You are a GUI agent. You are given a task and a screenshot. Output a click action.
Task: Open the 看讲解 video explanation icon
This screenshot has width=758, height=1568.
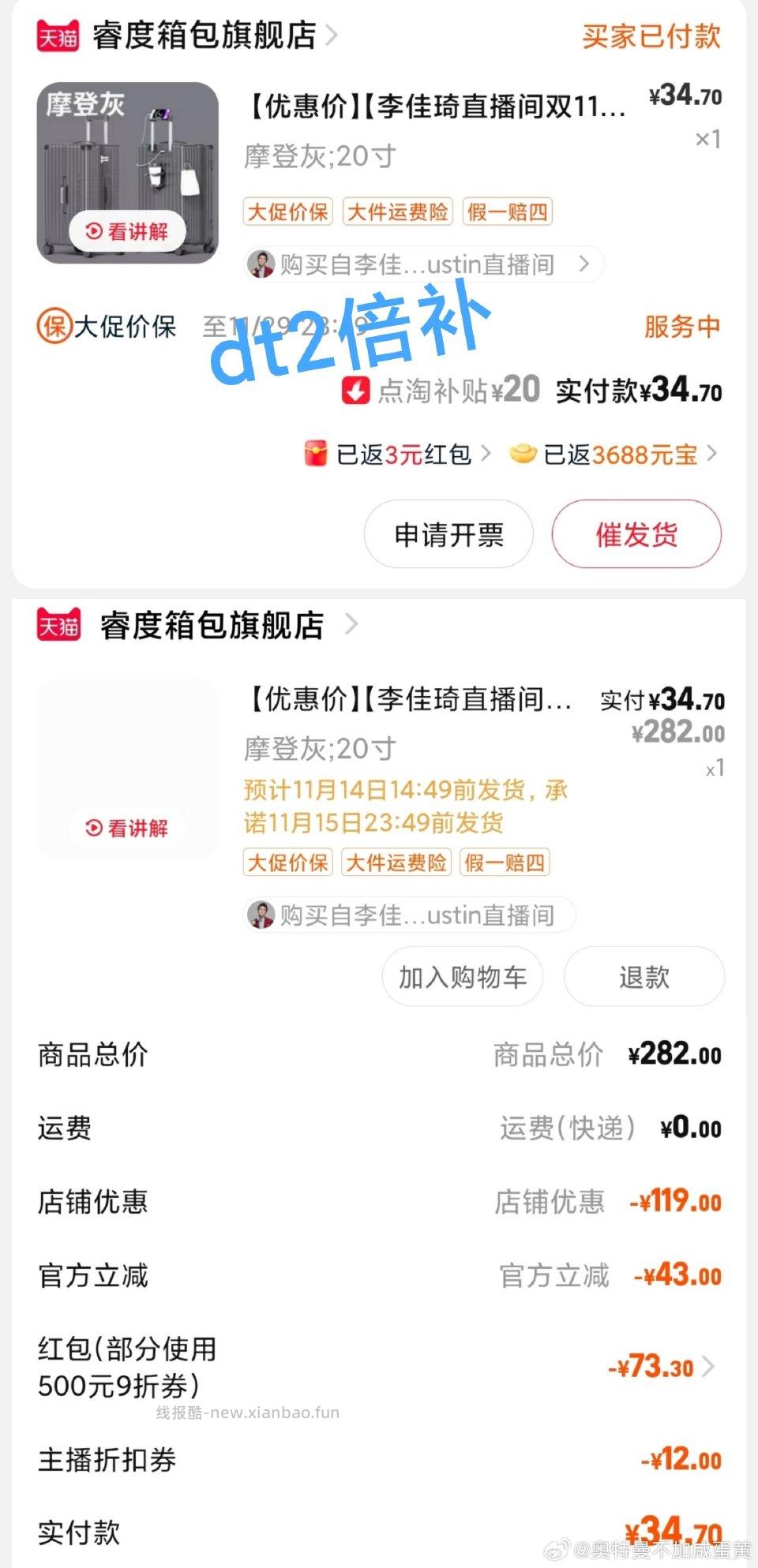129,231
